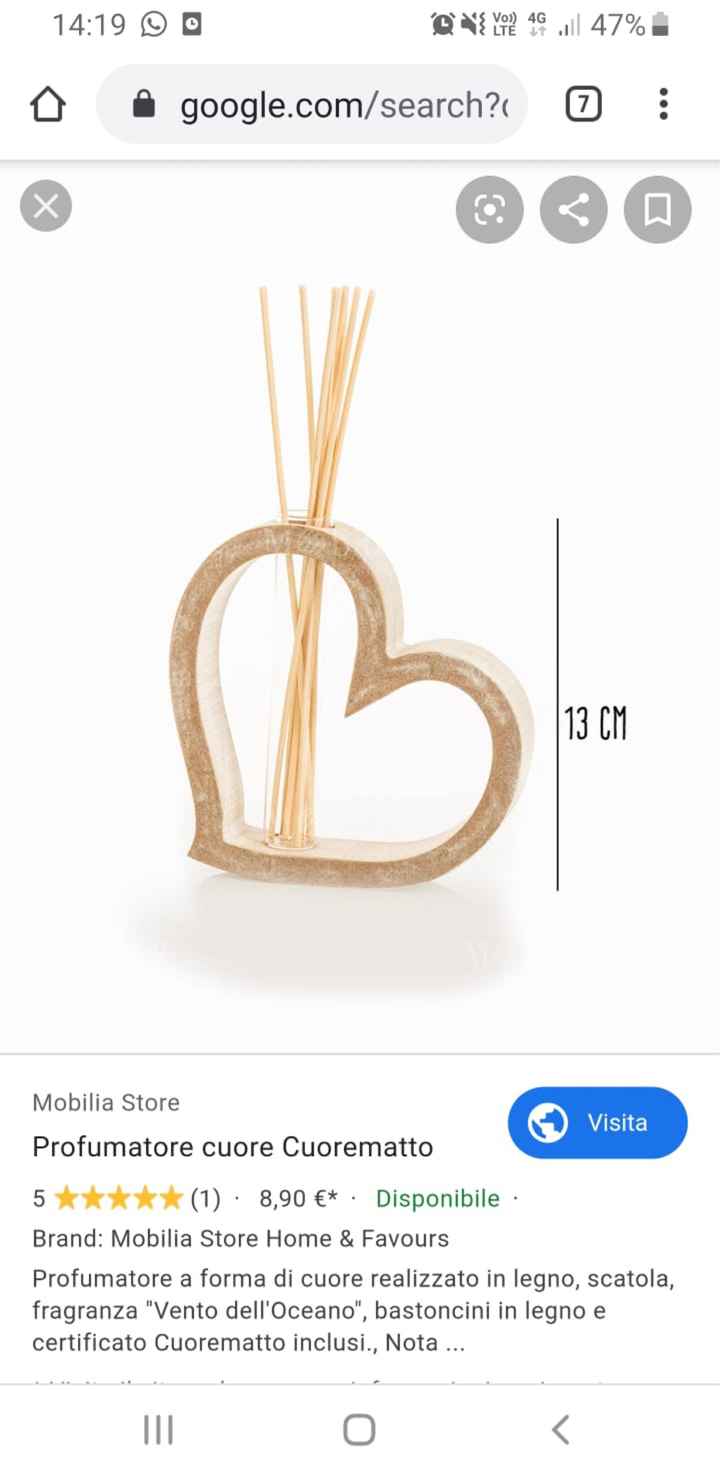Go back with system navigation button
The image size is (720, 1479).
561,1429
